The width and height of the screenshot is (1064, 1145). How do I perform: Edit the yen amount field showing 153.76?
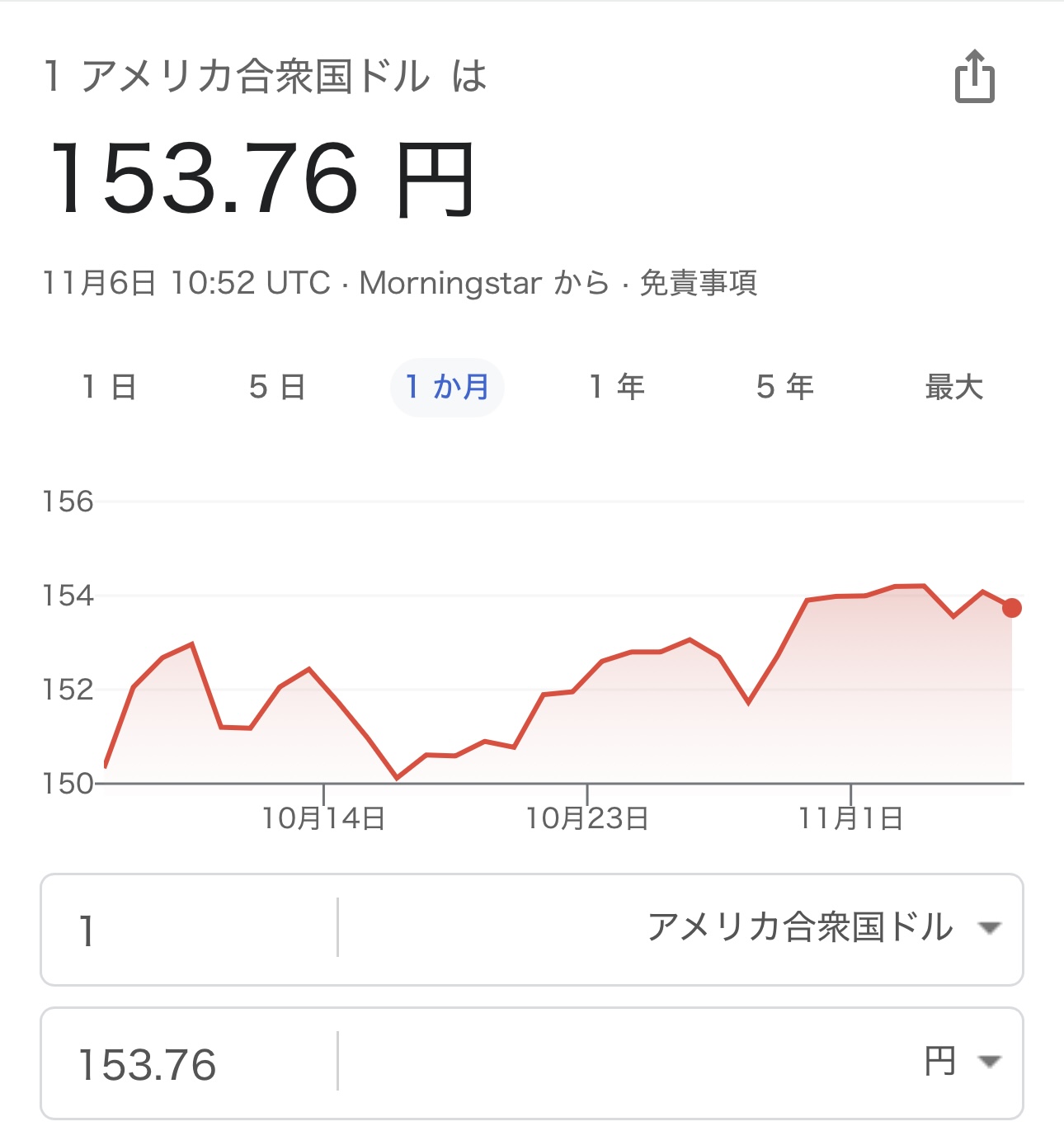pyautogui.click(x=190, y=1063)
